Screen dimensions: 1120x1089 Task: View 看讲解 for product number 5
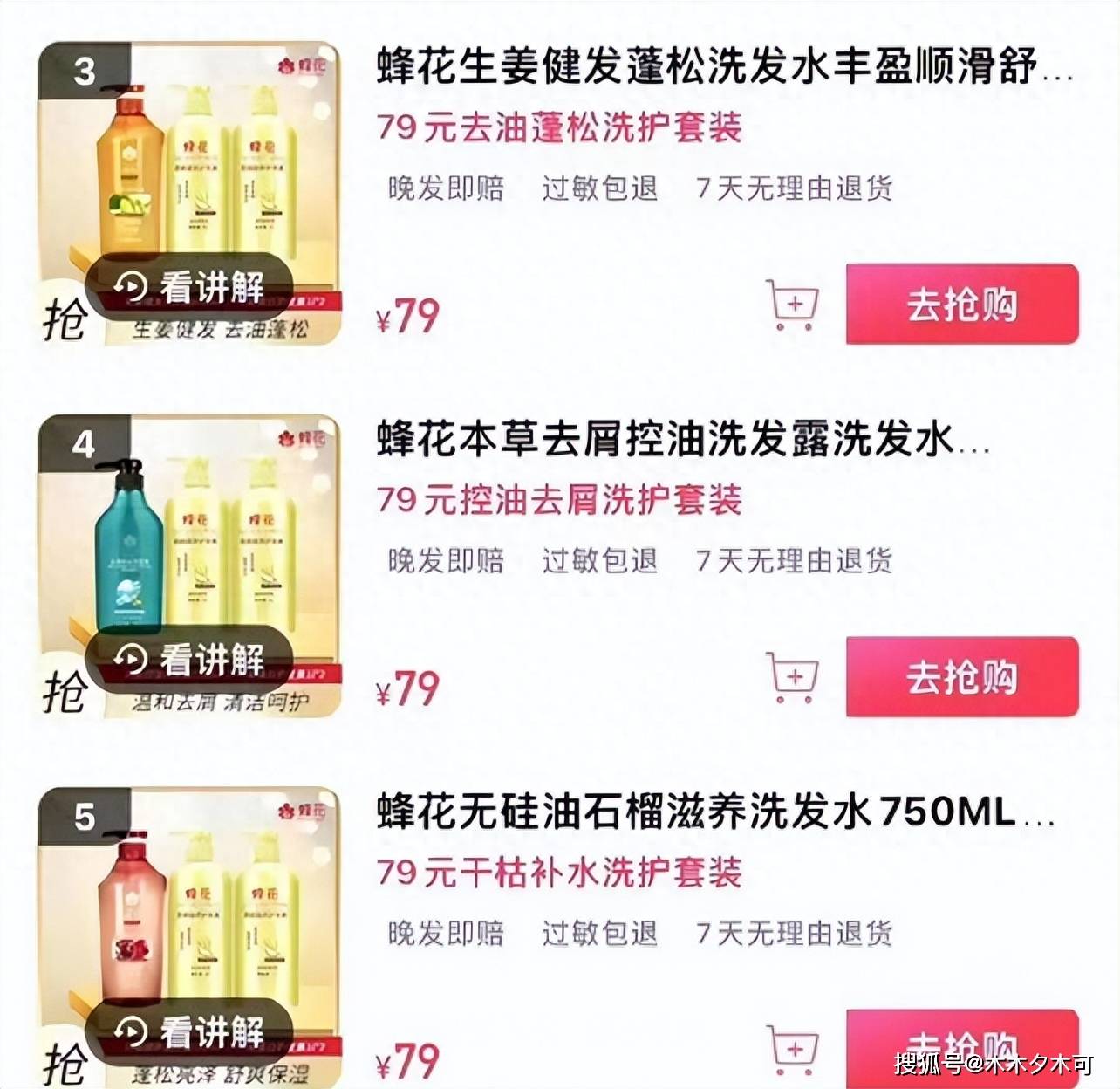pos(189,1032)
